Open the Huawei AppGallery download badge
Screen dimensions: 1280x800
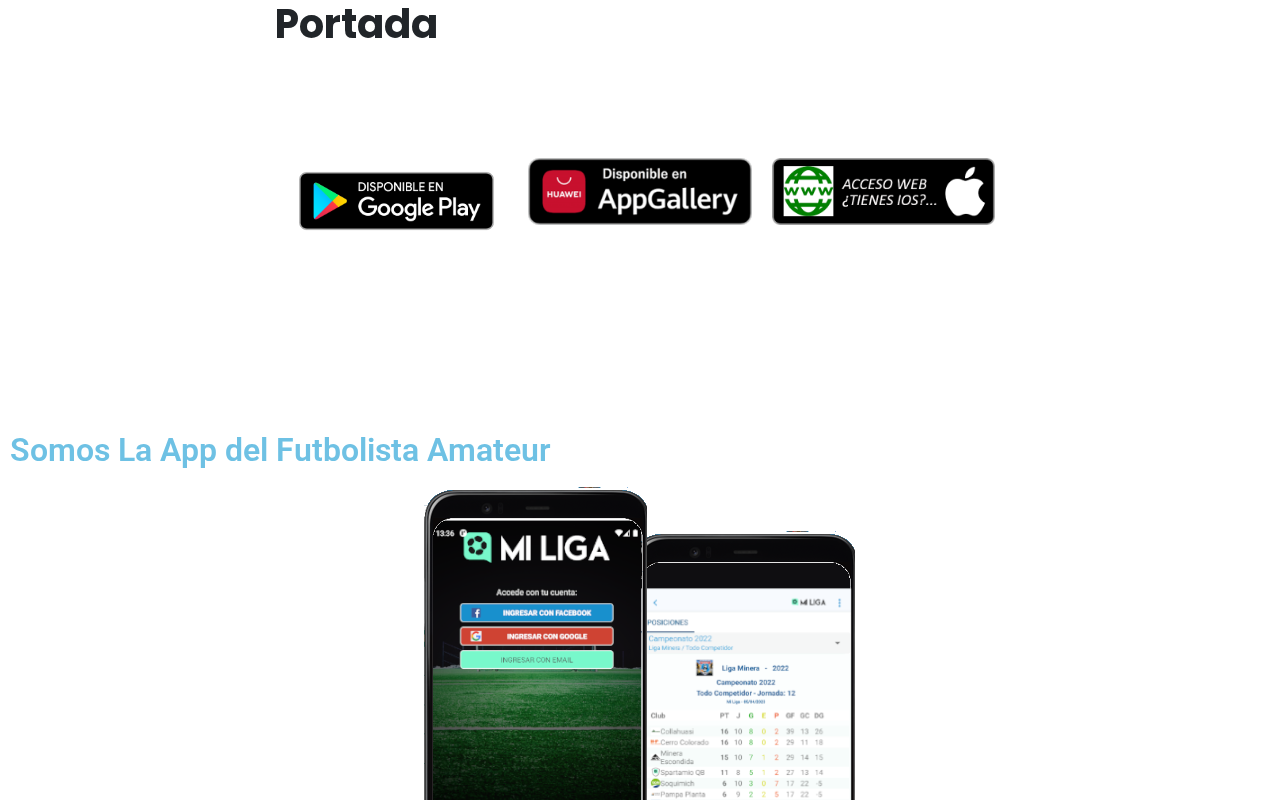click(x=640, y=191)
